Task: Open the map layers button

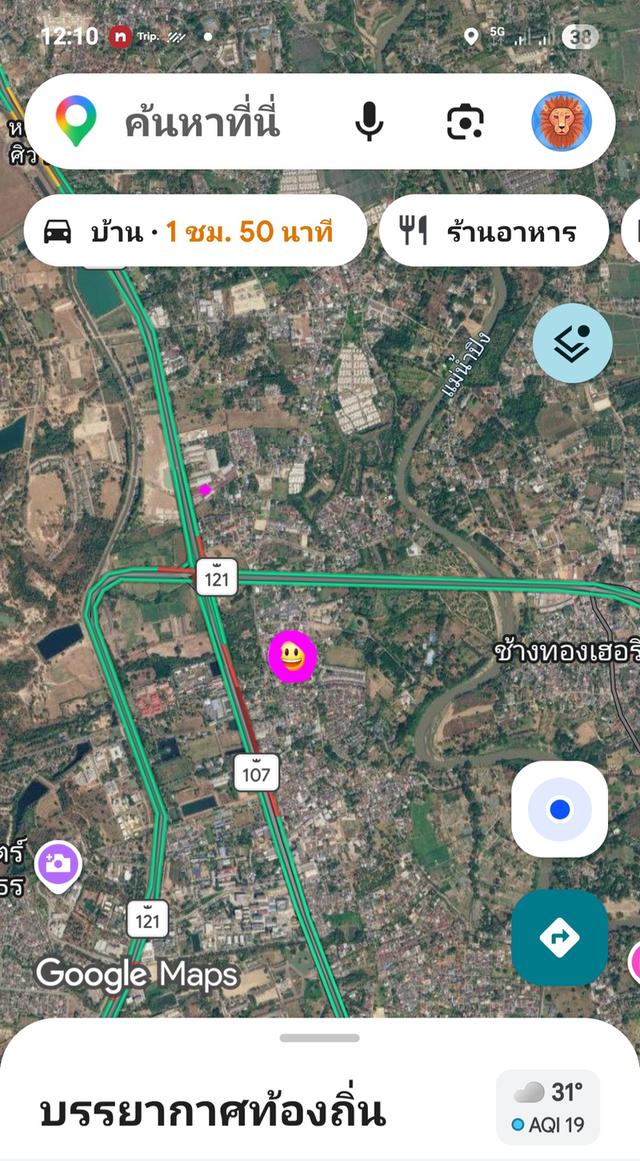Action: tap(573, 343)
